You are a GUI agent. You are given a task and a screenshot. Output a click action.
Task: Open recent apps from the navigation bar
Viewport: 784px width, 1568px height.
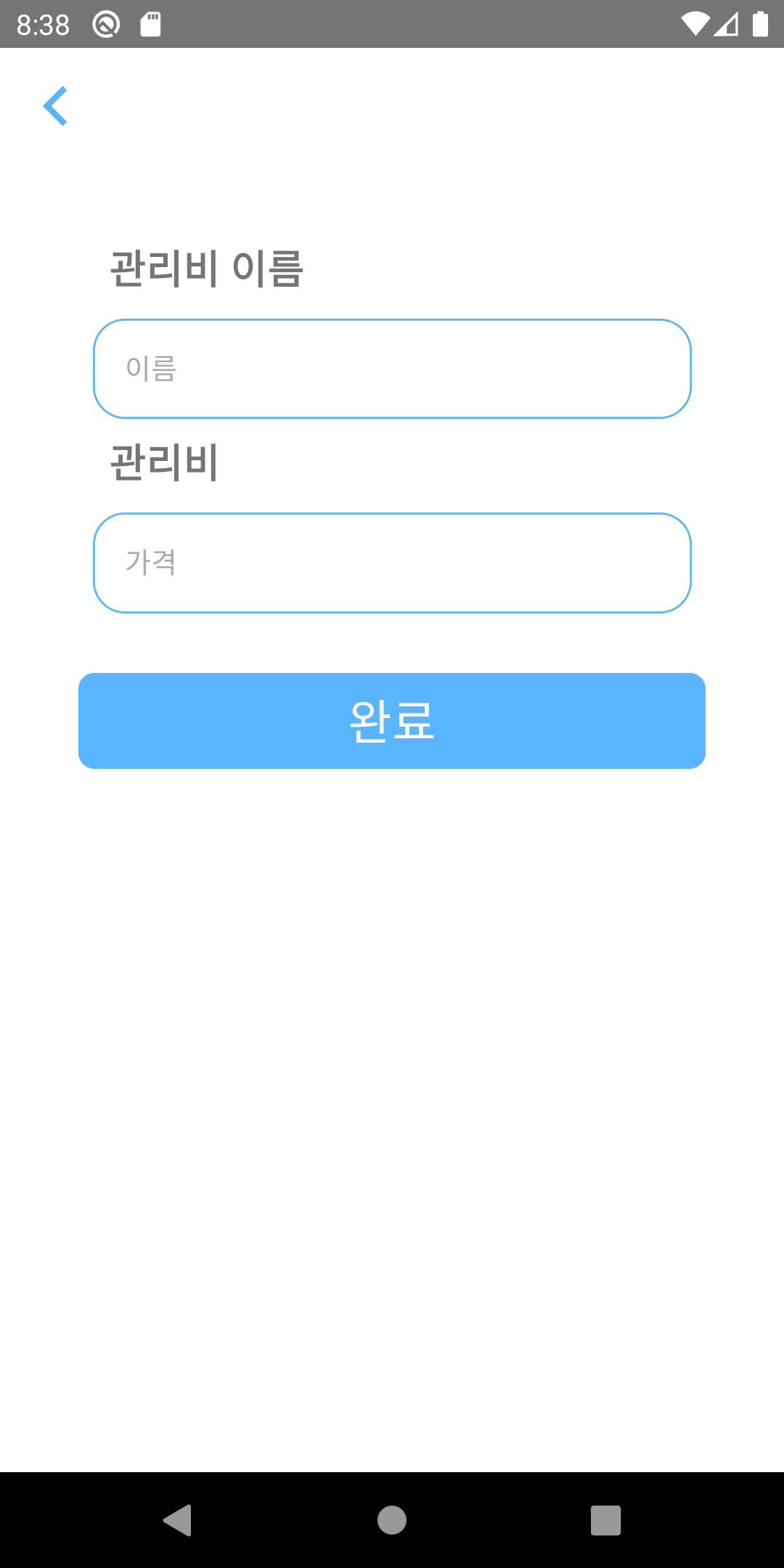605,1520
